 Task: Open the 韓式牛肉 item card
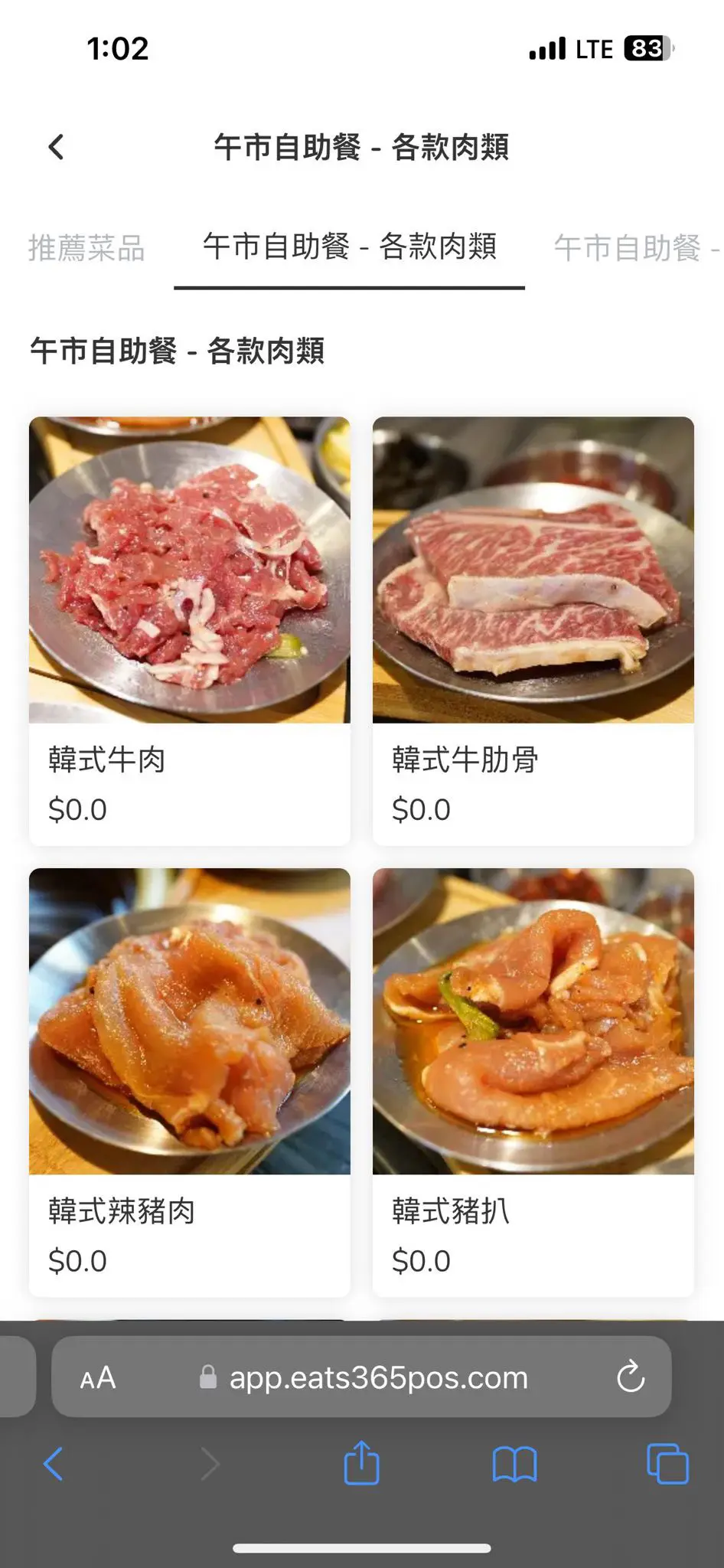point(189,630)
